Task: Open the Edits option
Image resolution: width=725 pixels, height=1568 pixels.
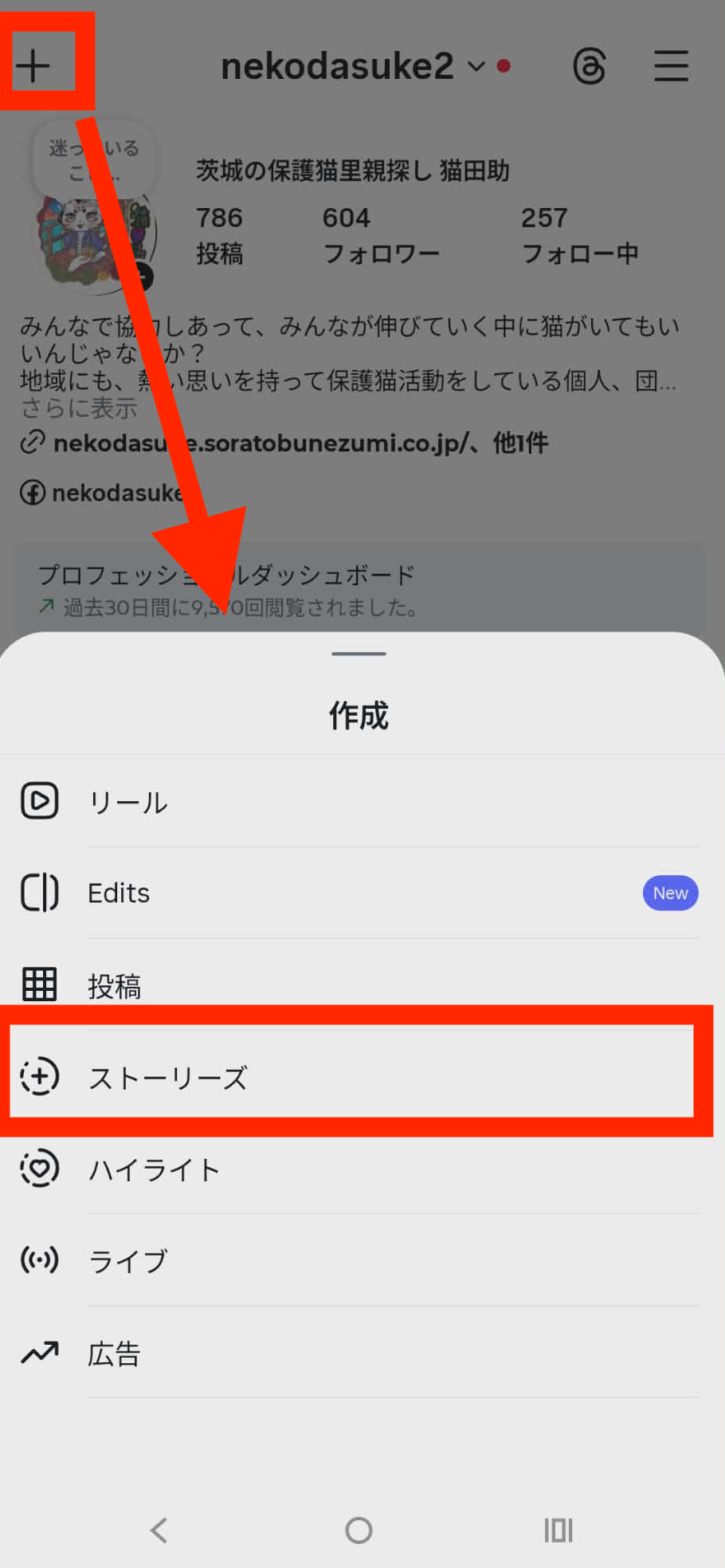Action: point(119,893)
